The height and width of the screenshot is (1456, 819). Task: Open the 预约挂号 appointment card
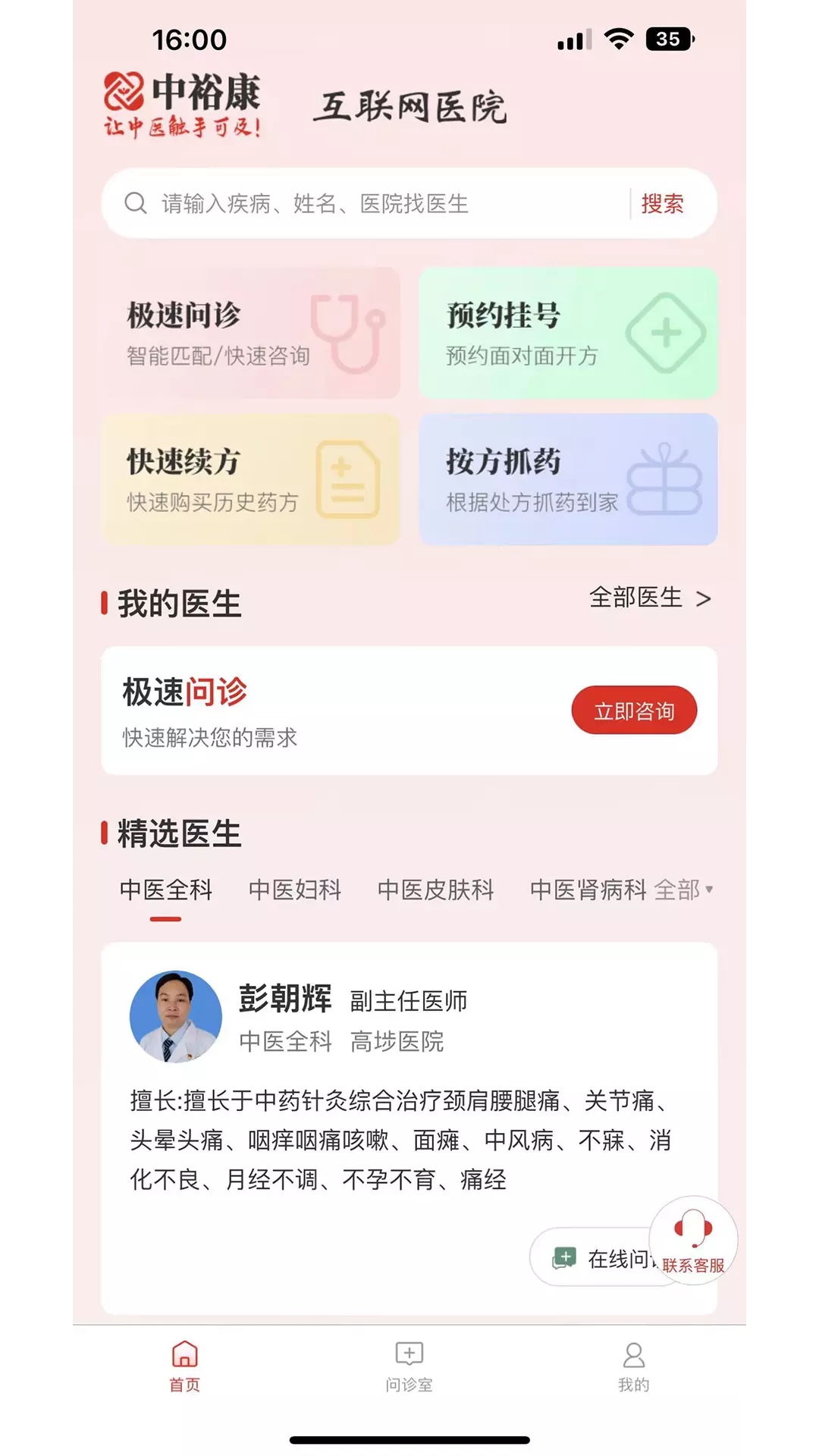568,333
